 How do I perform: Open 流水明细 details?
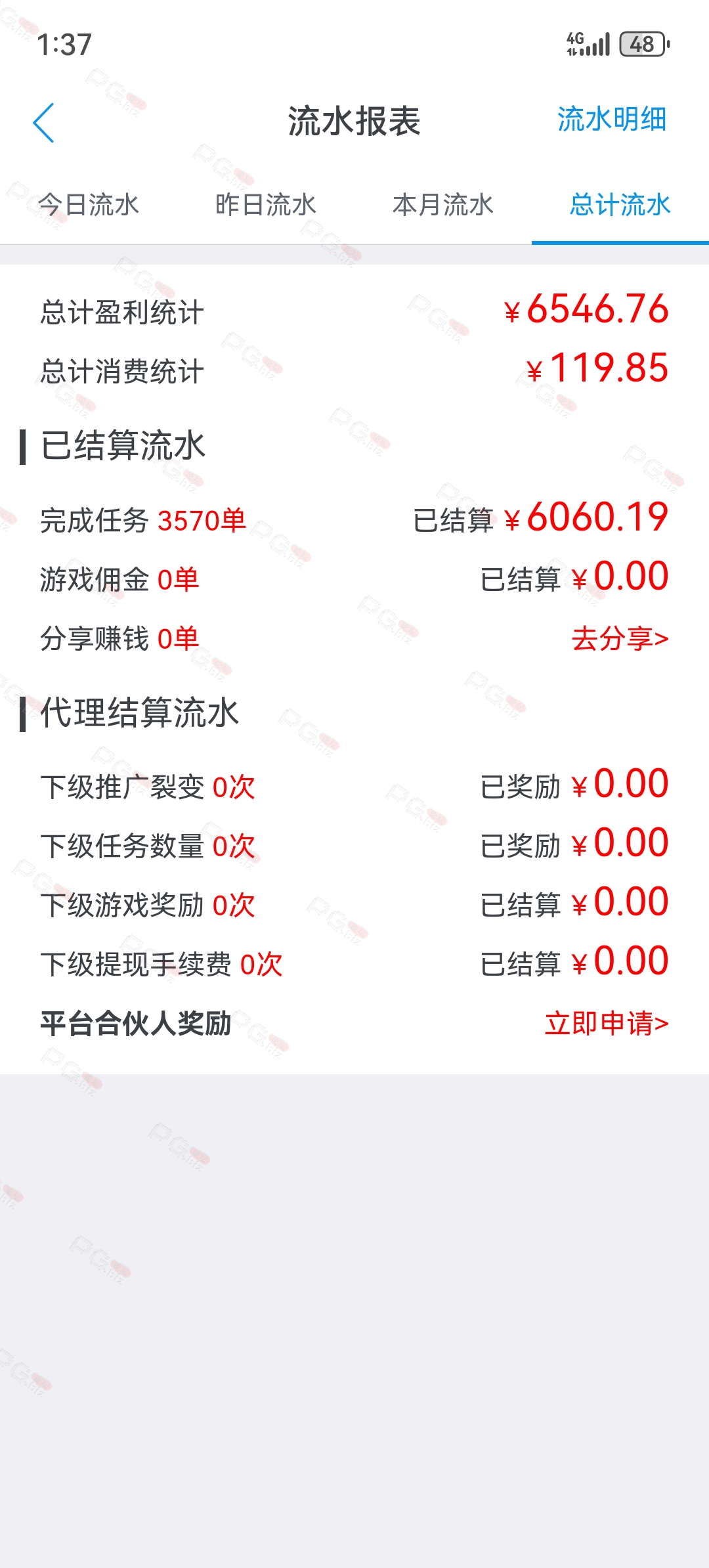(612, 120)
